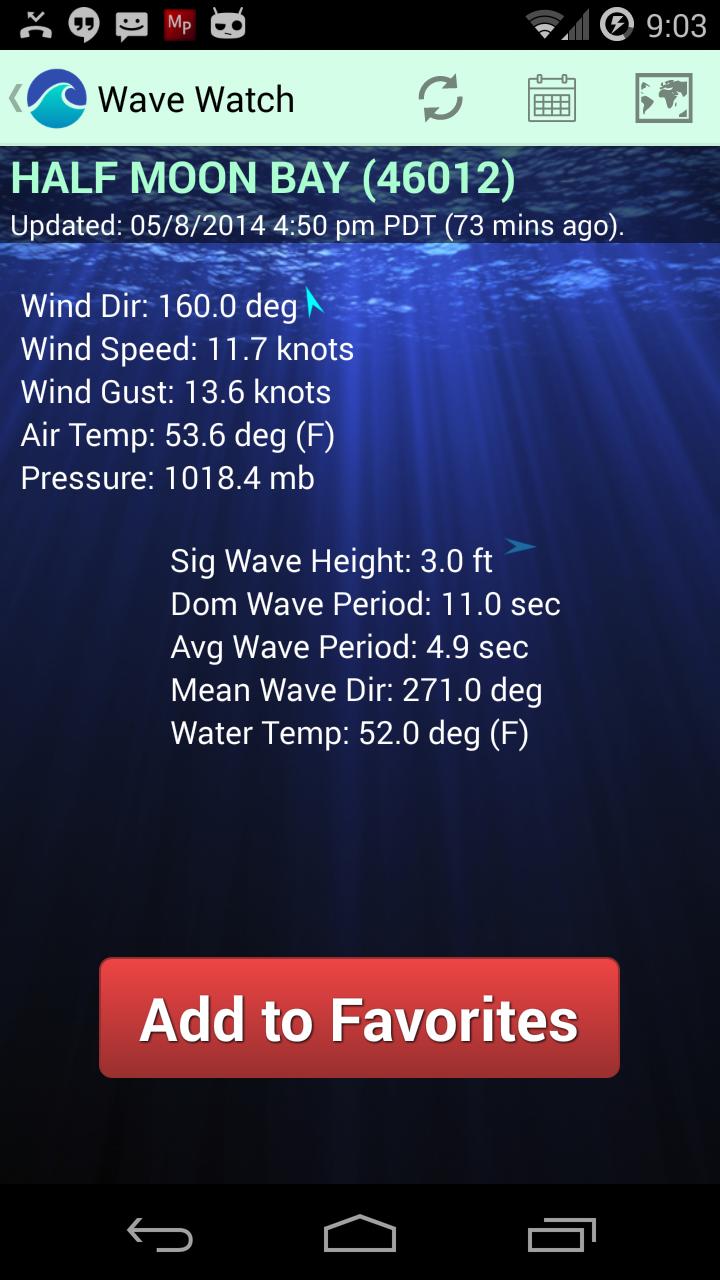
Task: Select the wave direction arrow indicator
Action: 521,547
